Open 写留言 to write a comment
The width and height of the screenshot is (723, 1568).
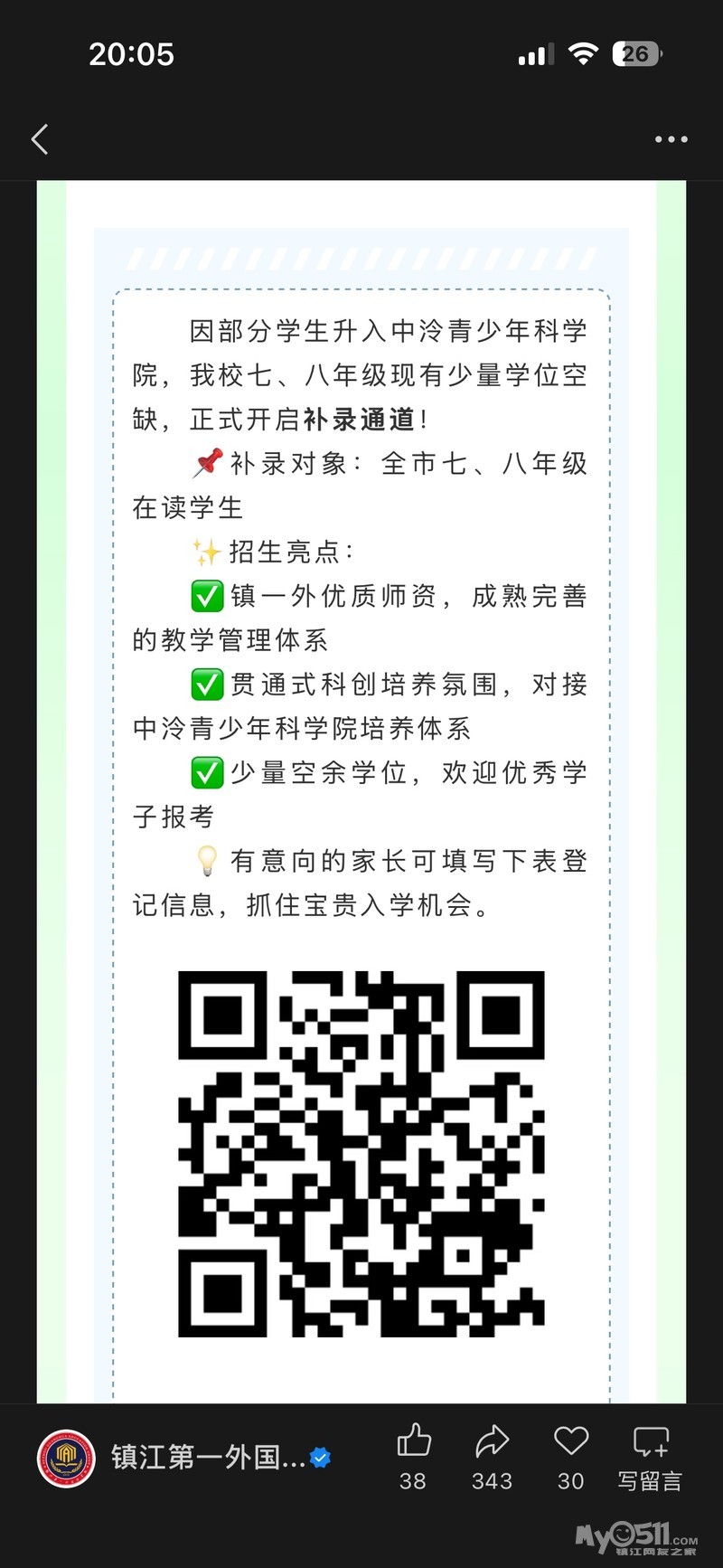point(651,1457)
